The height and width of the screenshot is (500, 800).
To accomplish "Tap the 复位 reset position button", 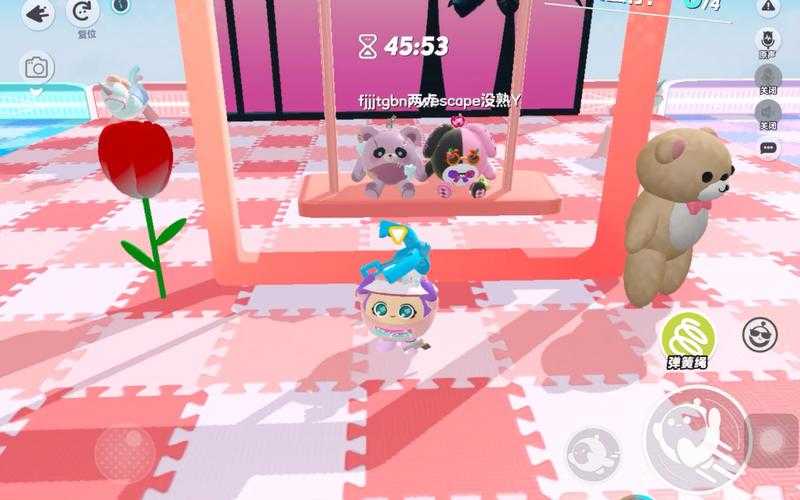I will [x=85, y=13].
